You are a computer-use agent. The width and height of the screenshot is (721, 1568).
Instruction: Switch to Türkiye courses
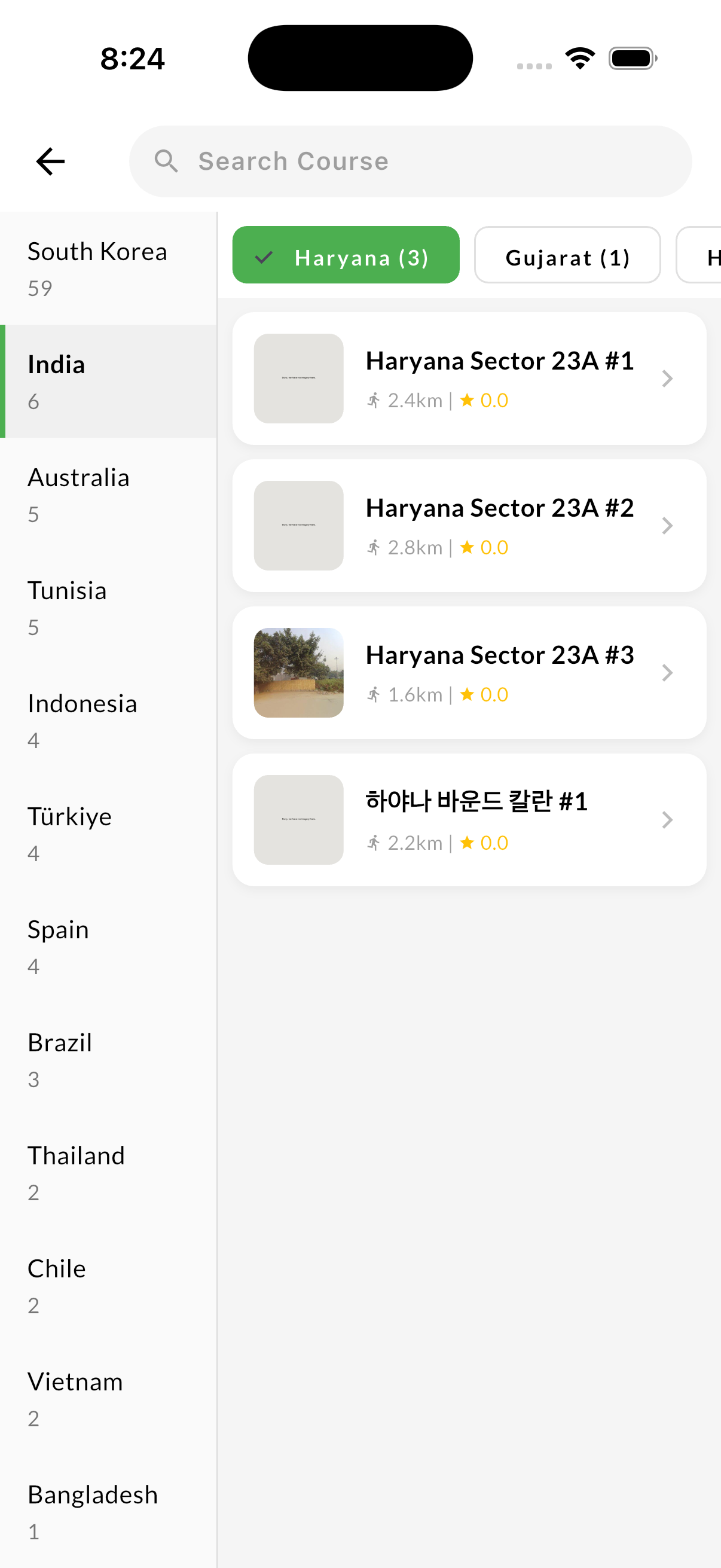pyautogui.click(x=108, y=833)
